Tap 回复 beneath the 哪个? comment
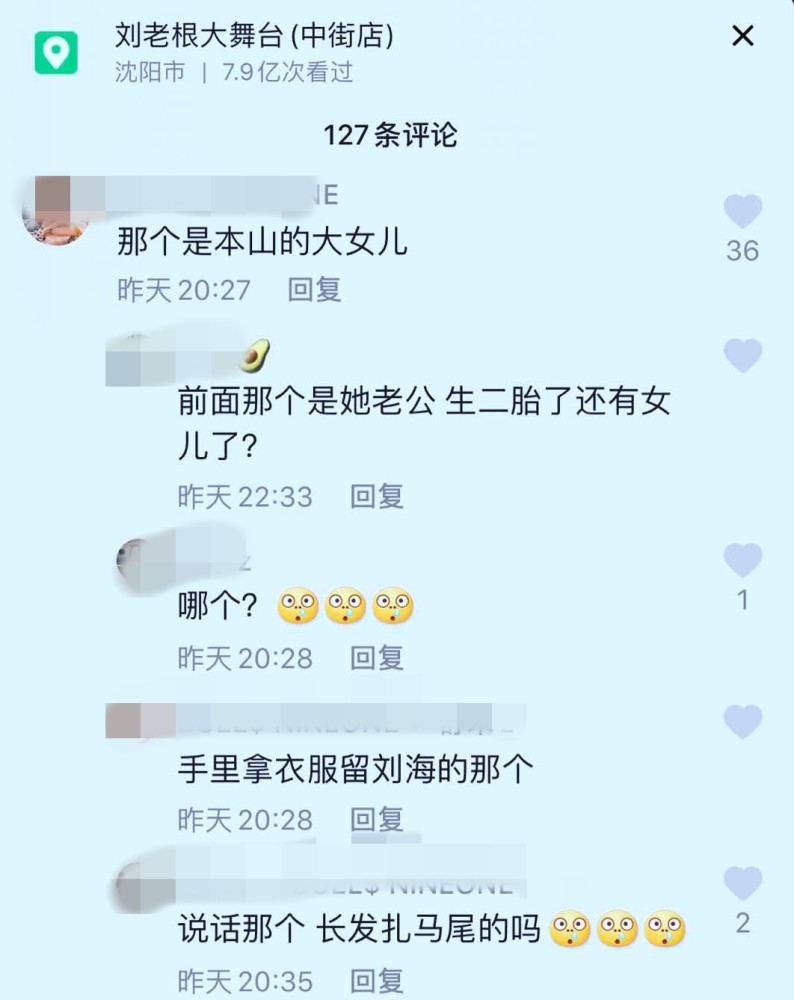Viewport: 794px width, 1000px height. click(x=376, y=658)
